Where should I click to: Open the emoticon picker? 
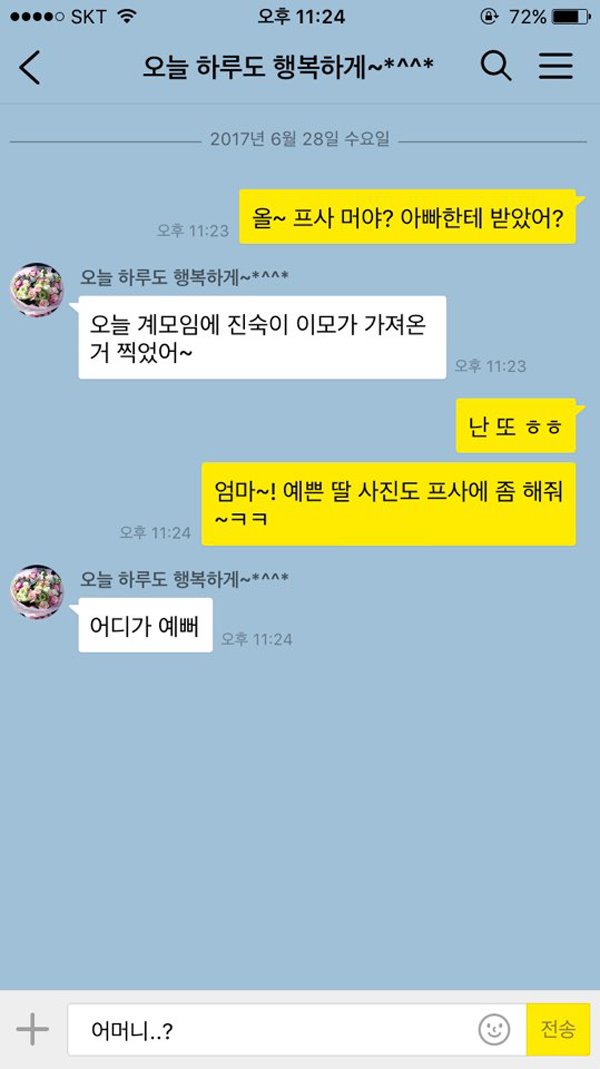[x=494, y=1029]
